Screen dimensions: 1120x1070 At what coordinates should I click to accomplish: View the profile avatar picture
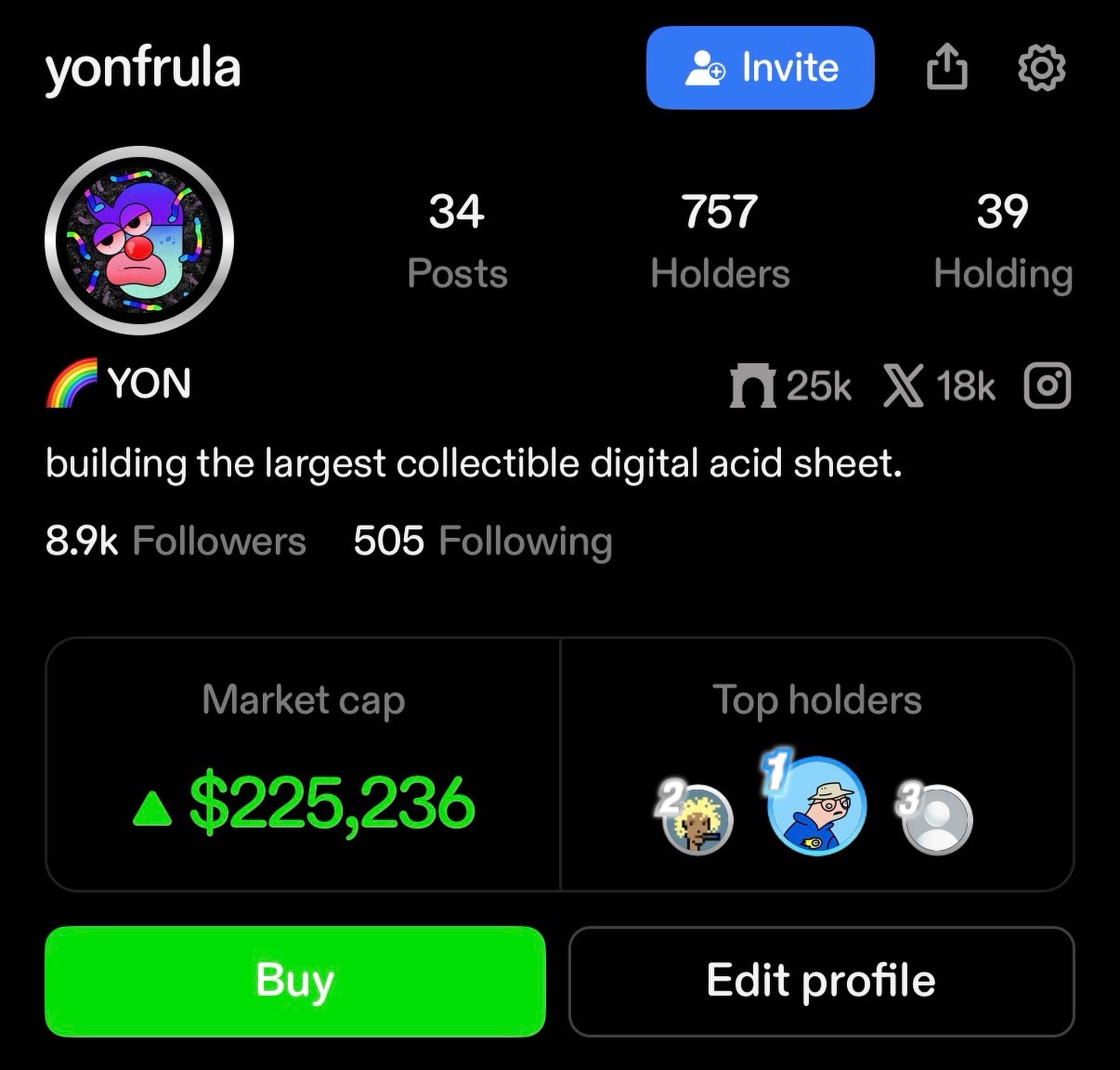click(x=139, y=240)
